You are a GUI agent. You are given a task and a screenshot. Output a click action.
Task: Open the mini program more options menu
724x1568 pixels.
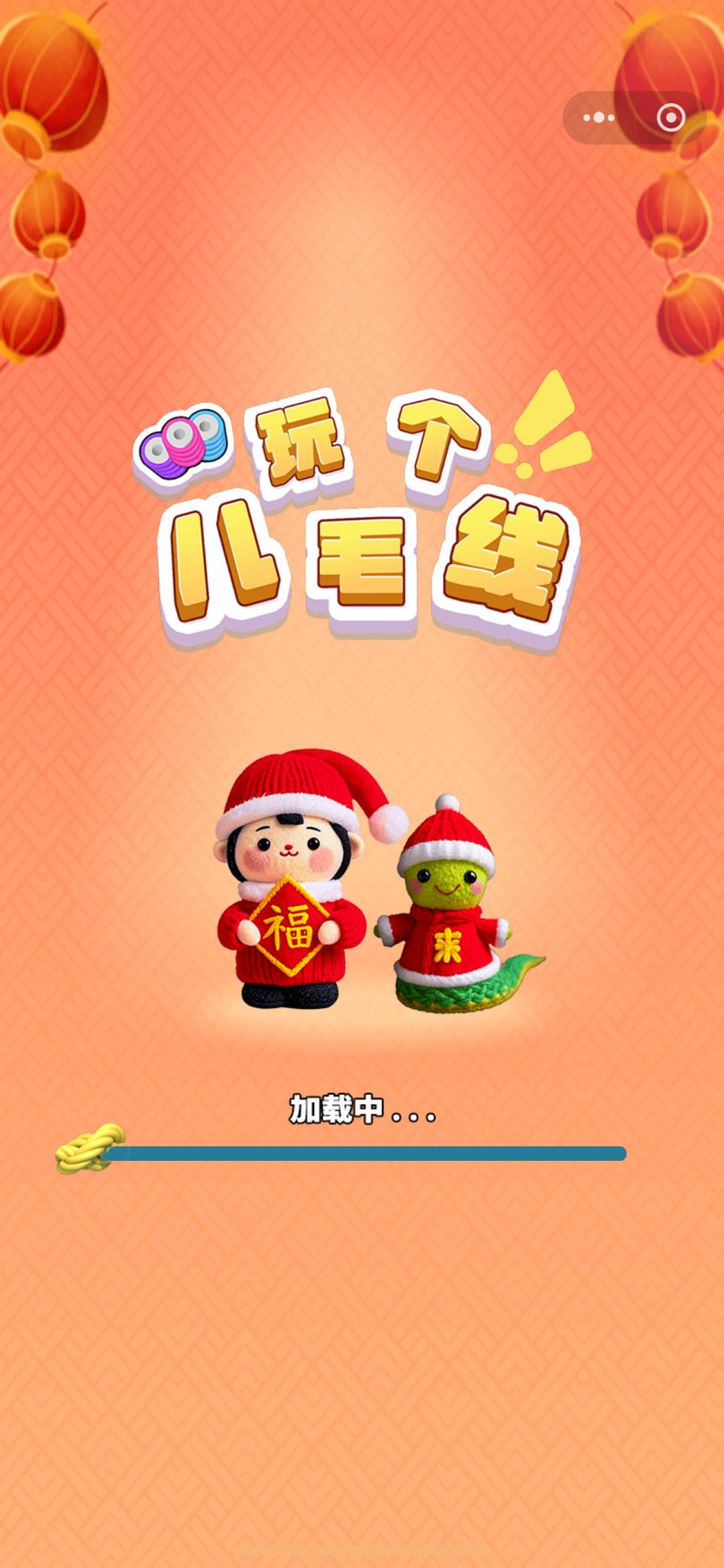[598, 118]
